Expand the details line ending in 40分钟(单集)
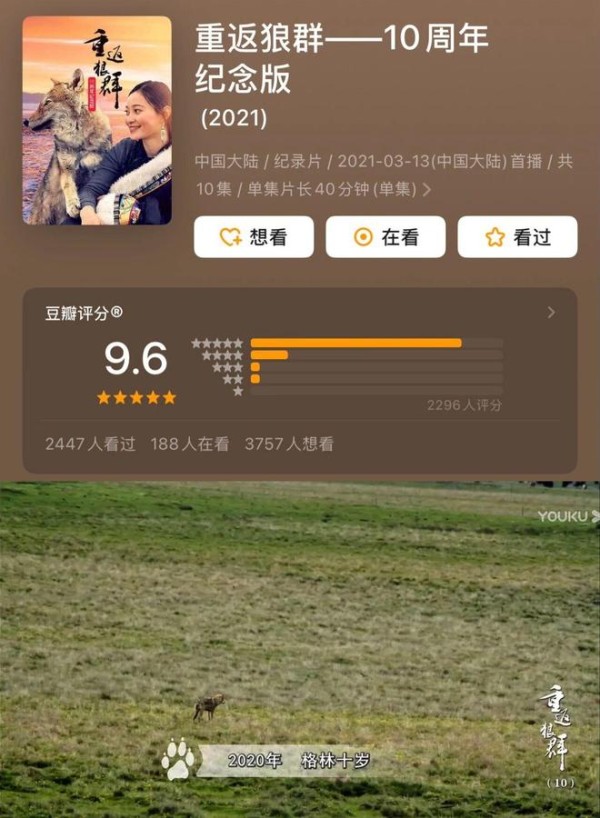Image resolution: width=600 pixels, height=818 pixels. pos(428,189)
